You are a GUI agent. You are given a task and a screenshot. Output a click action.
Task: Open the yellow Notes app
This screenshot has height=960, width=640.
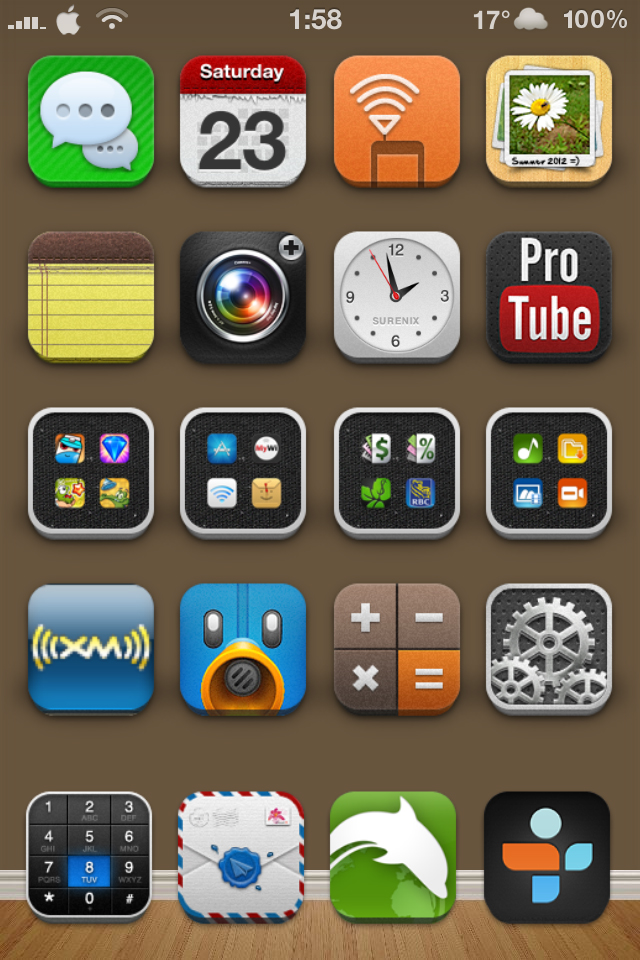coord(91,297)
